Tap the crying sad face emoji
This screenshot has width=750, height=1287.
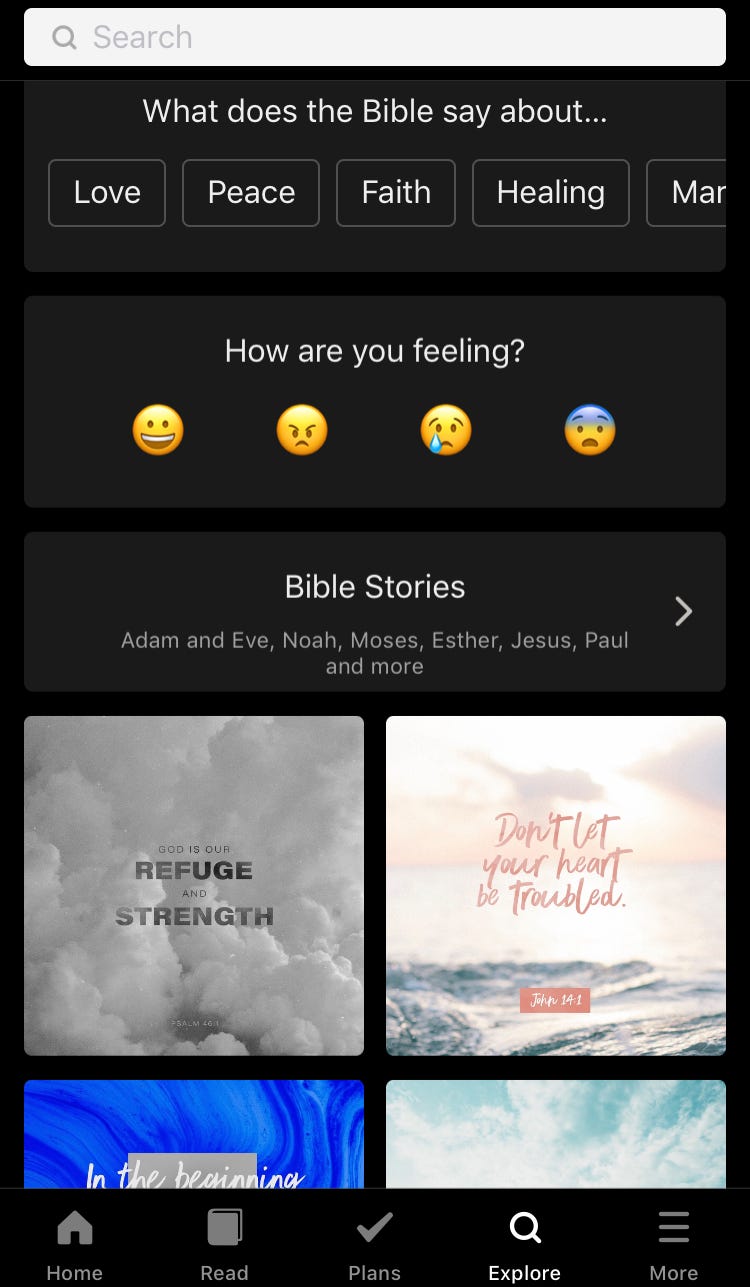[x=446, y=431]
